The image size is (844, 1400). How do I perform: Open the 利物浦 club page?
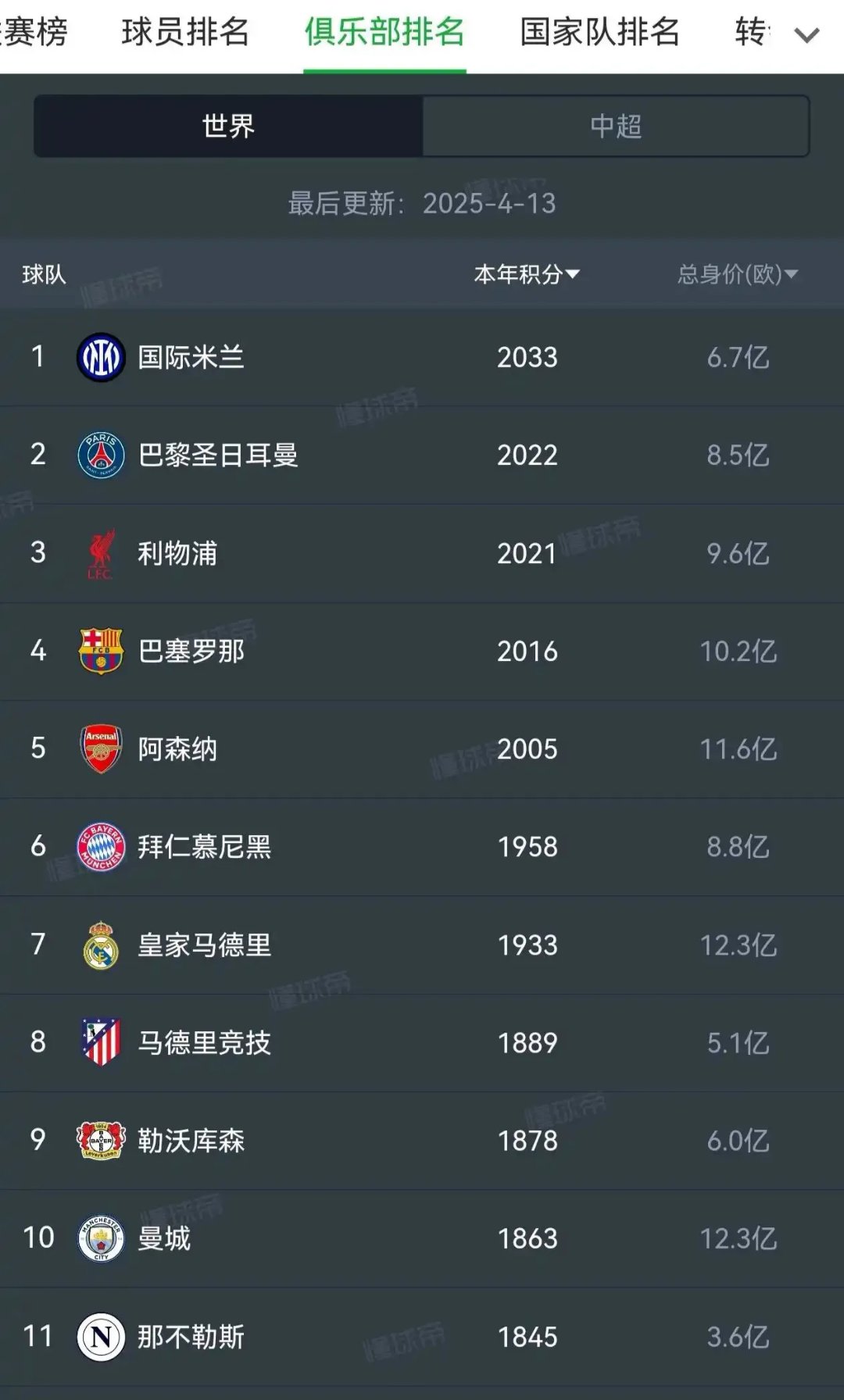180,553
